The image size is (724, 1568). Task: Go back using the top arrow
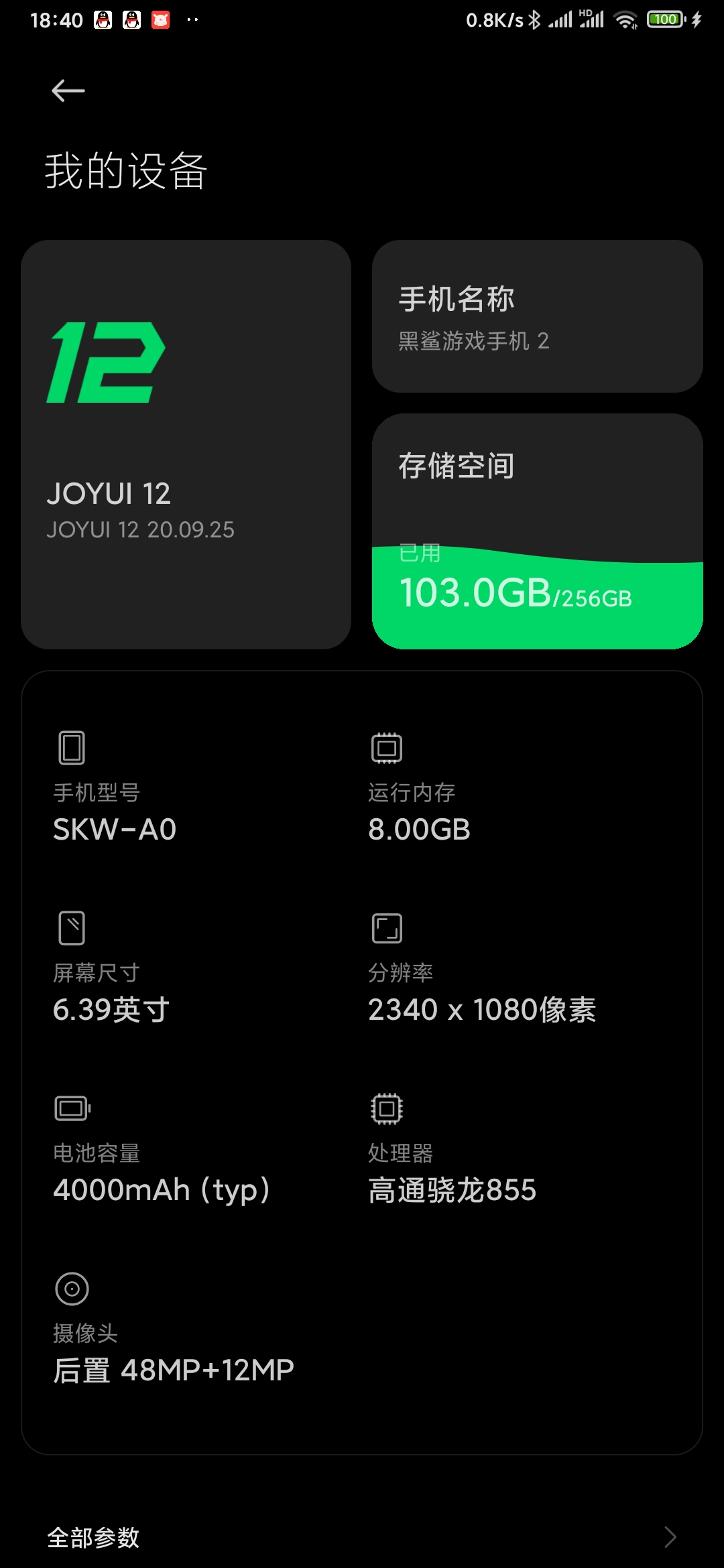point(68,90)
